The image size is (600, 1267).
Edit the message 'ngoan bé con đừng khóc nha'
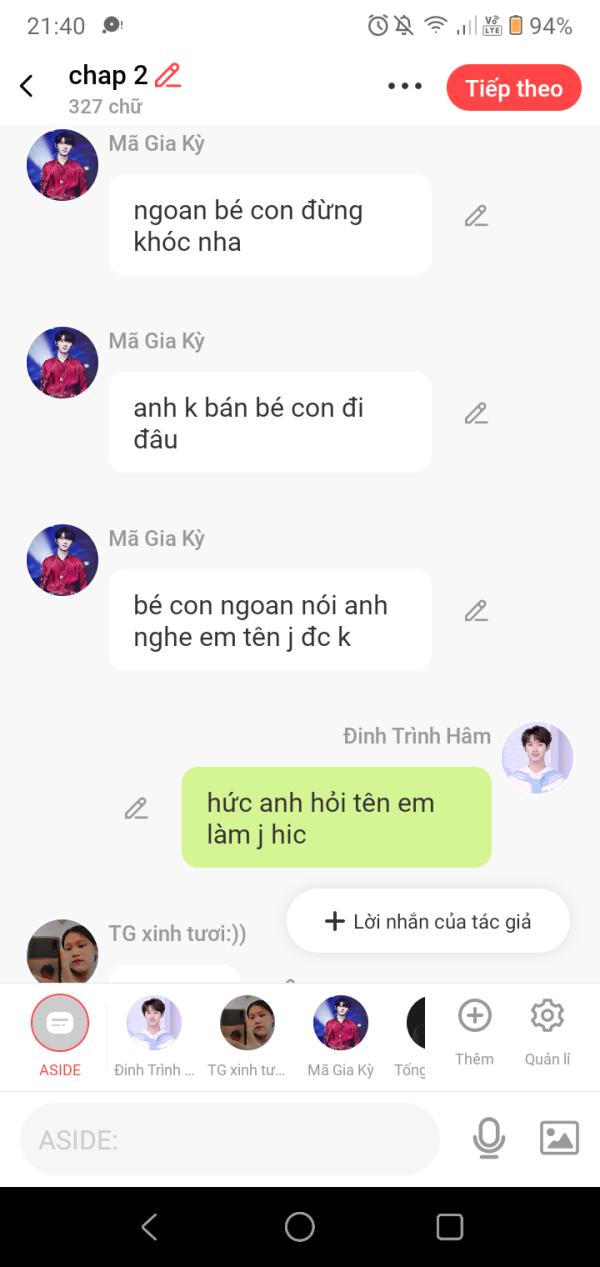(x=476, y=216)
